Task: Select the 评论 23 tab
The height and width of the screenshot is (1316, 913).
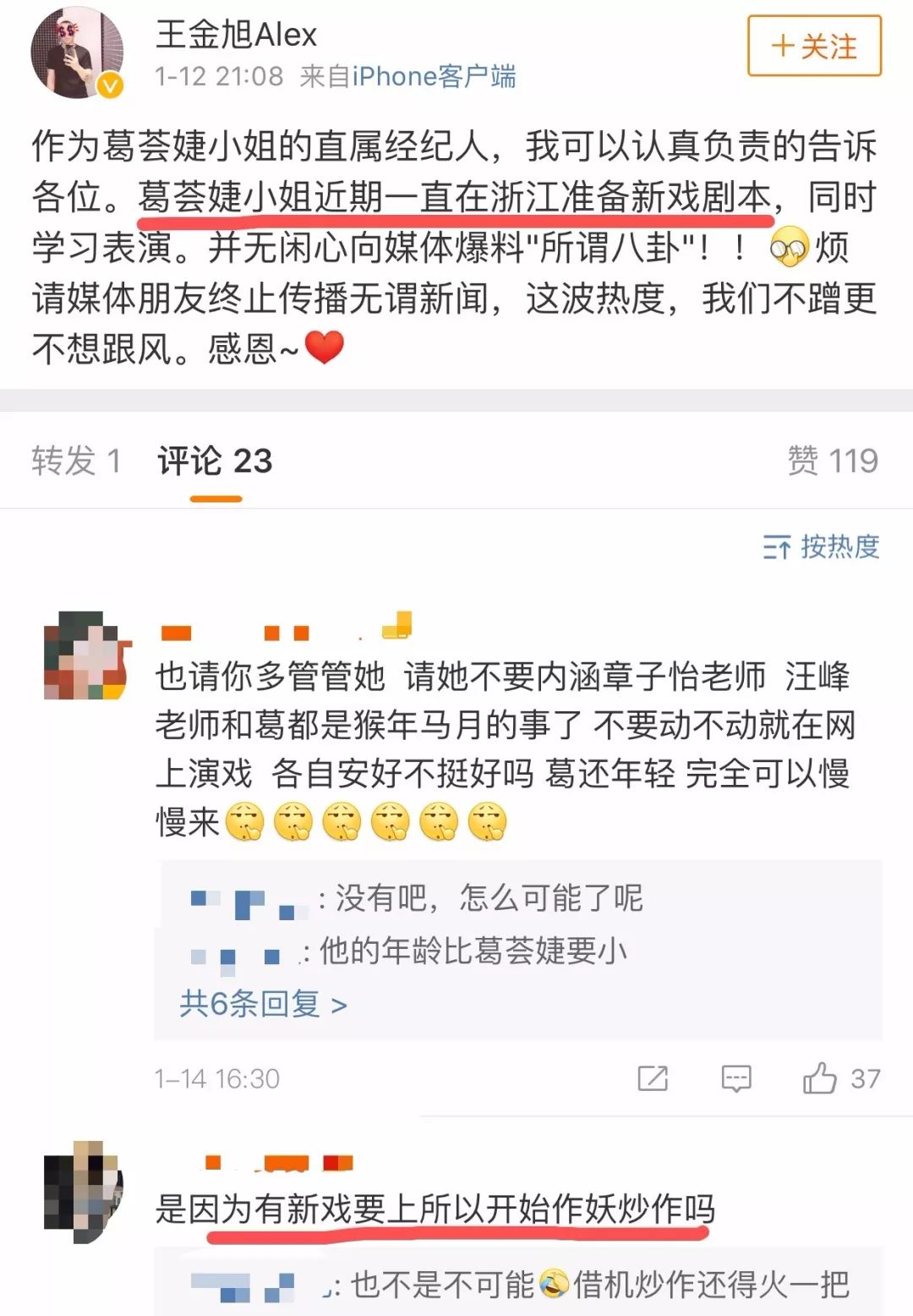Action: pyautogui.click(x=215, y=461)
